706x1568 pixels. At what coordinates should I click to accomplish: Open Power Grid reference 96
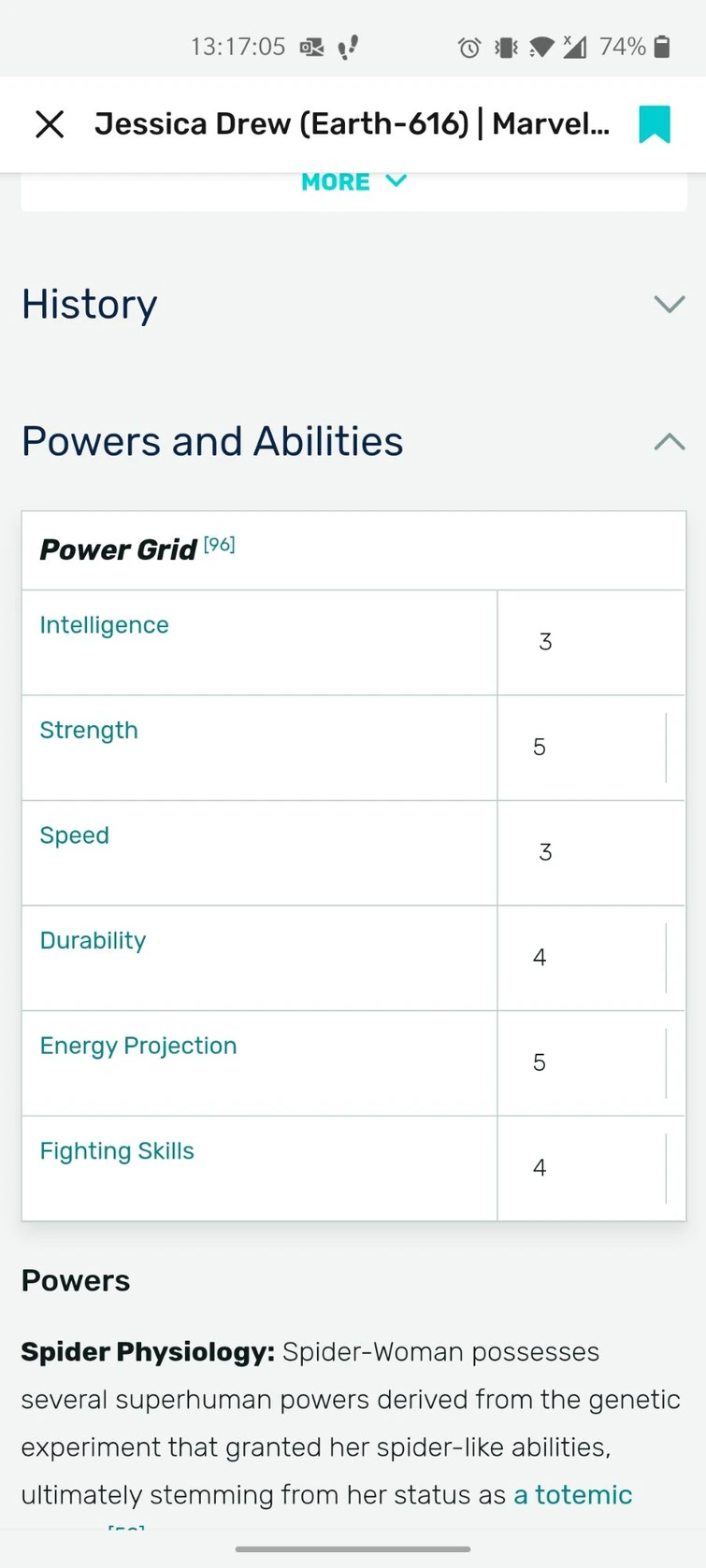220,544
